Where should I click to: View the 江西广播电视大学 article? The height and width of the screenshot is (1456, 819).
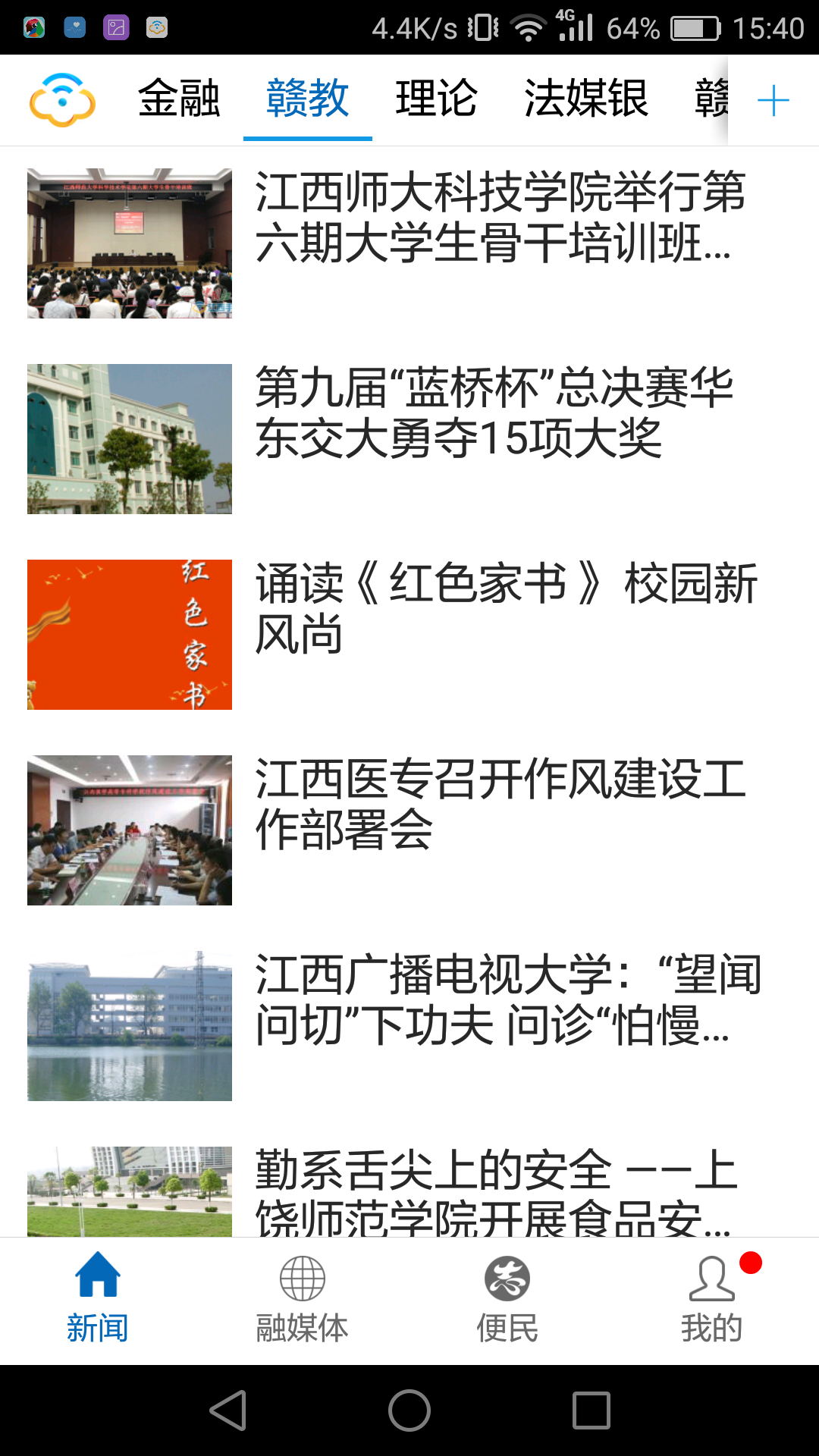coord(507,1000)
